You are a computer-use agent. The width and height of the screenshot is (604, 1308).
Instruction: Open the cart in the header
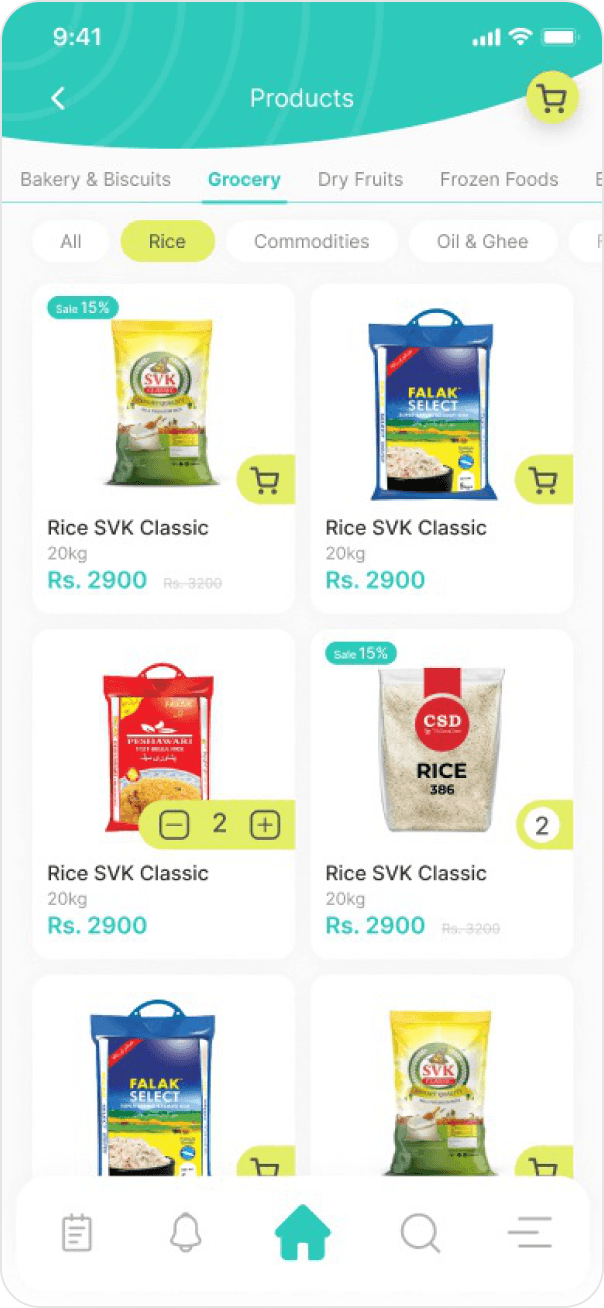[x=551, y=98]
